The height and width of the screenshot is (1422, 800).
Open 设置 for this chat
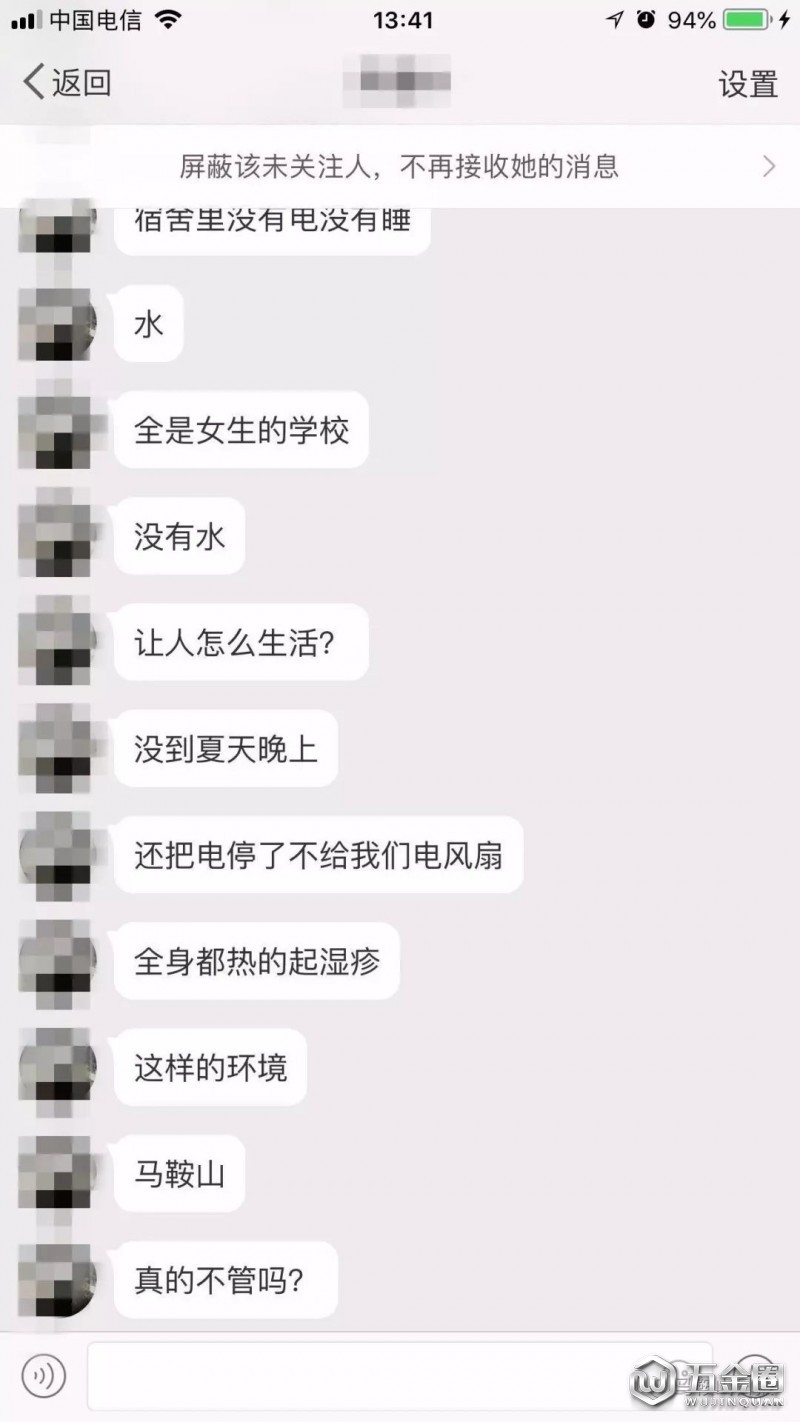pyautogui.click(x=747, y=84)
